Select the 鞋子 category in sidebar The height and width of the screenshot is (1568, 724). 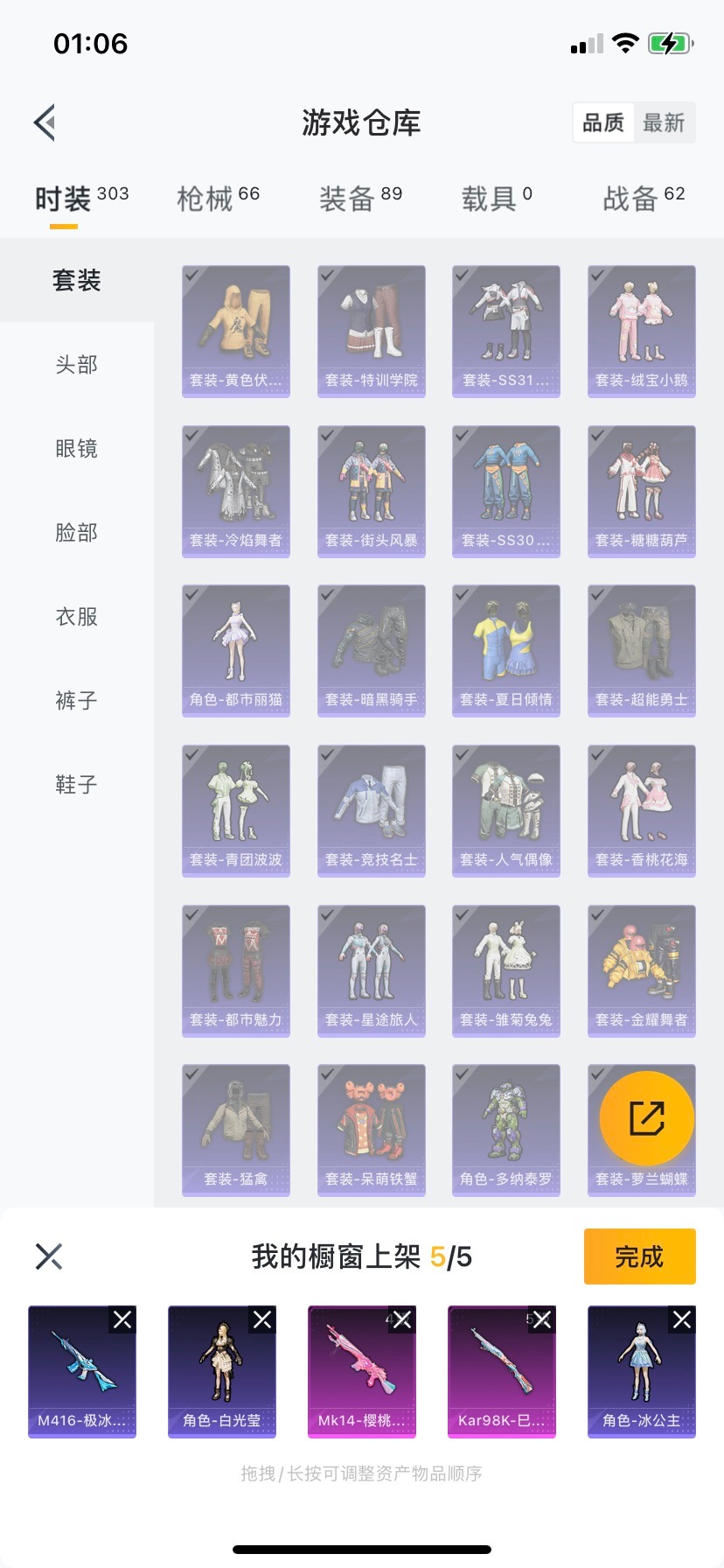[x=77, y=784]
